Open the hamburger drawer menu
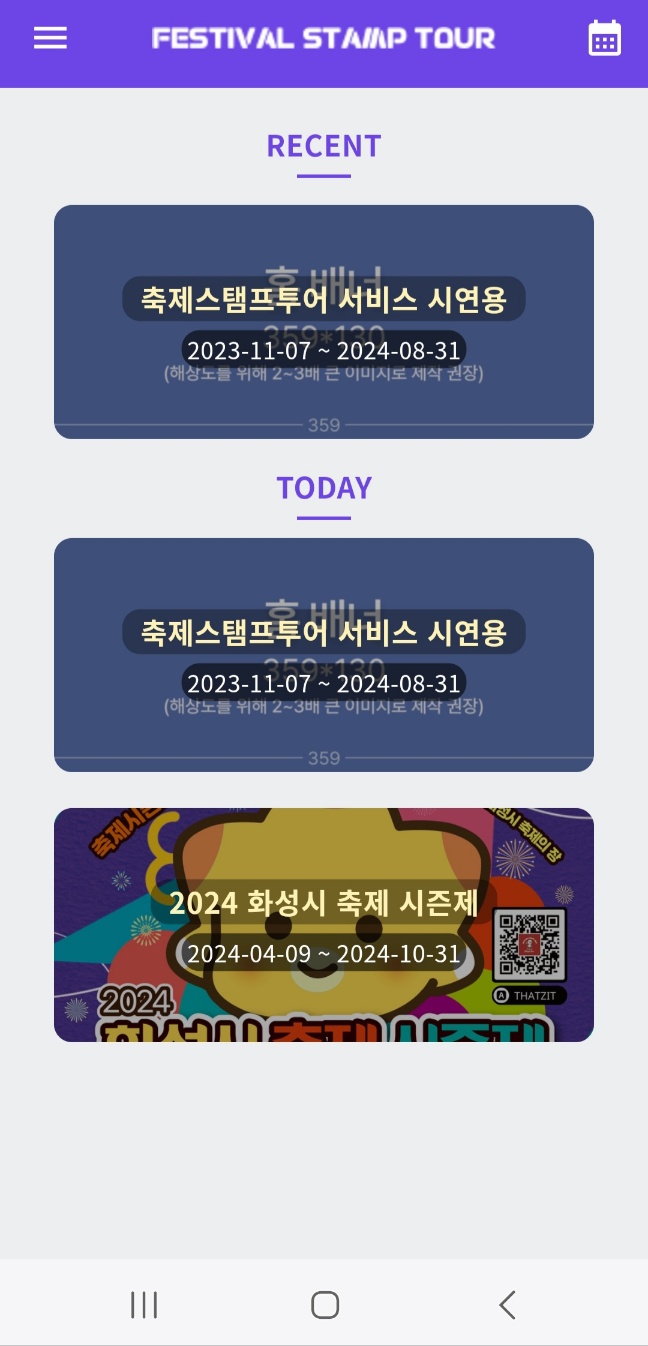This screenshot has width=648, height=1346. (50, 38)
